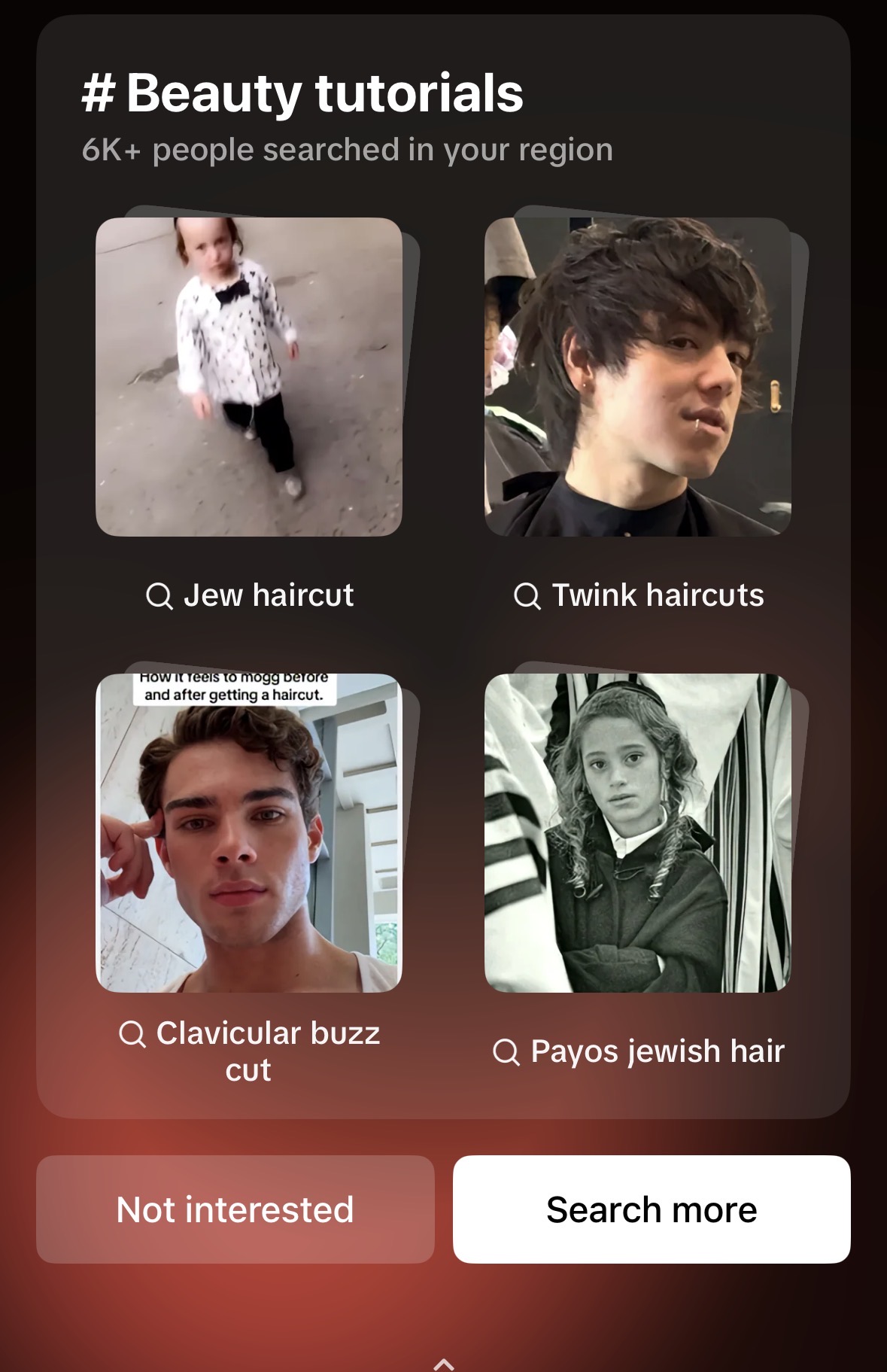887x1372 pixels.
Task: Open the Clavicular buzz cut video thumbnail
Action: click(x=249, y=832)
